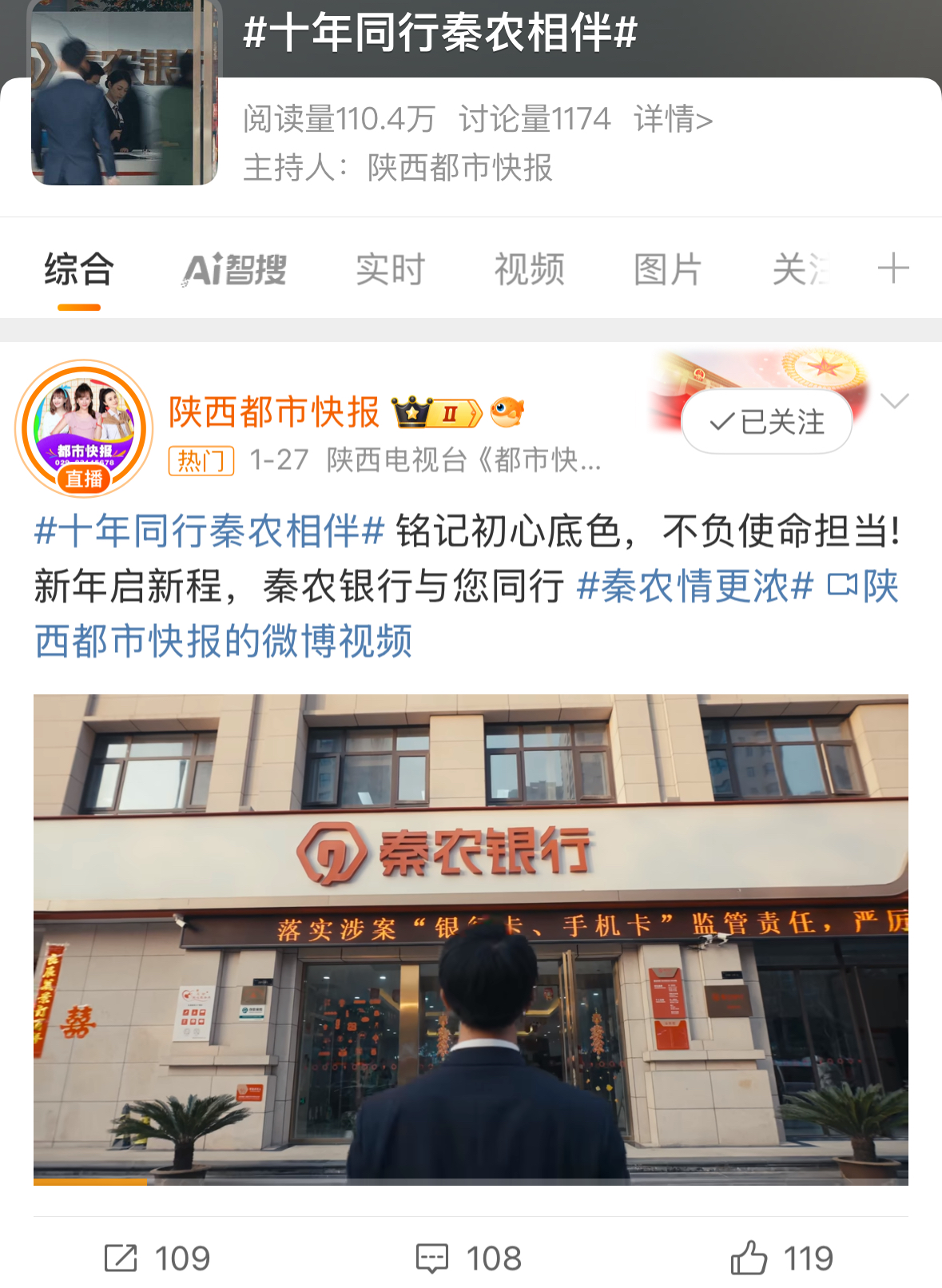Expand the post options chevron

pos(894,400)
